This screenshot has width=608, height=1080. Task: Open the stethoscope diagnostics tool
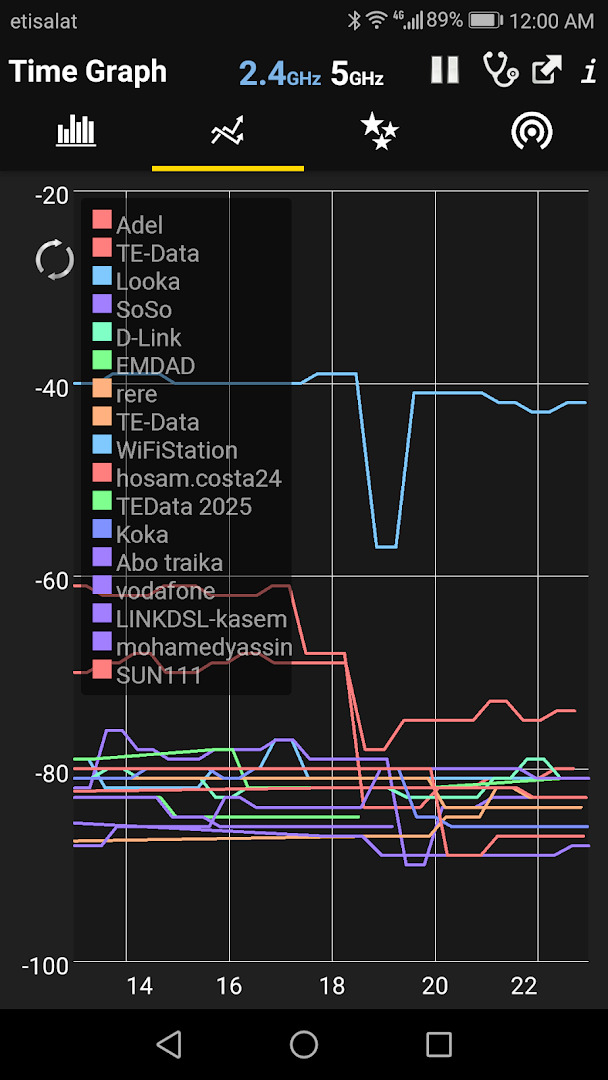500,70
